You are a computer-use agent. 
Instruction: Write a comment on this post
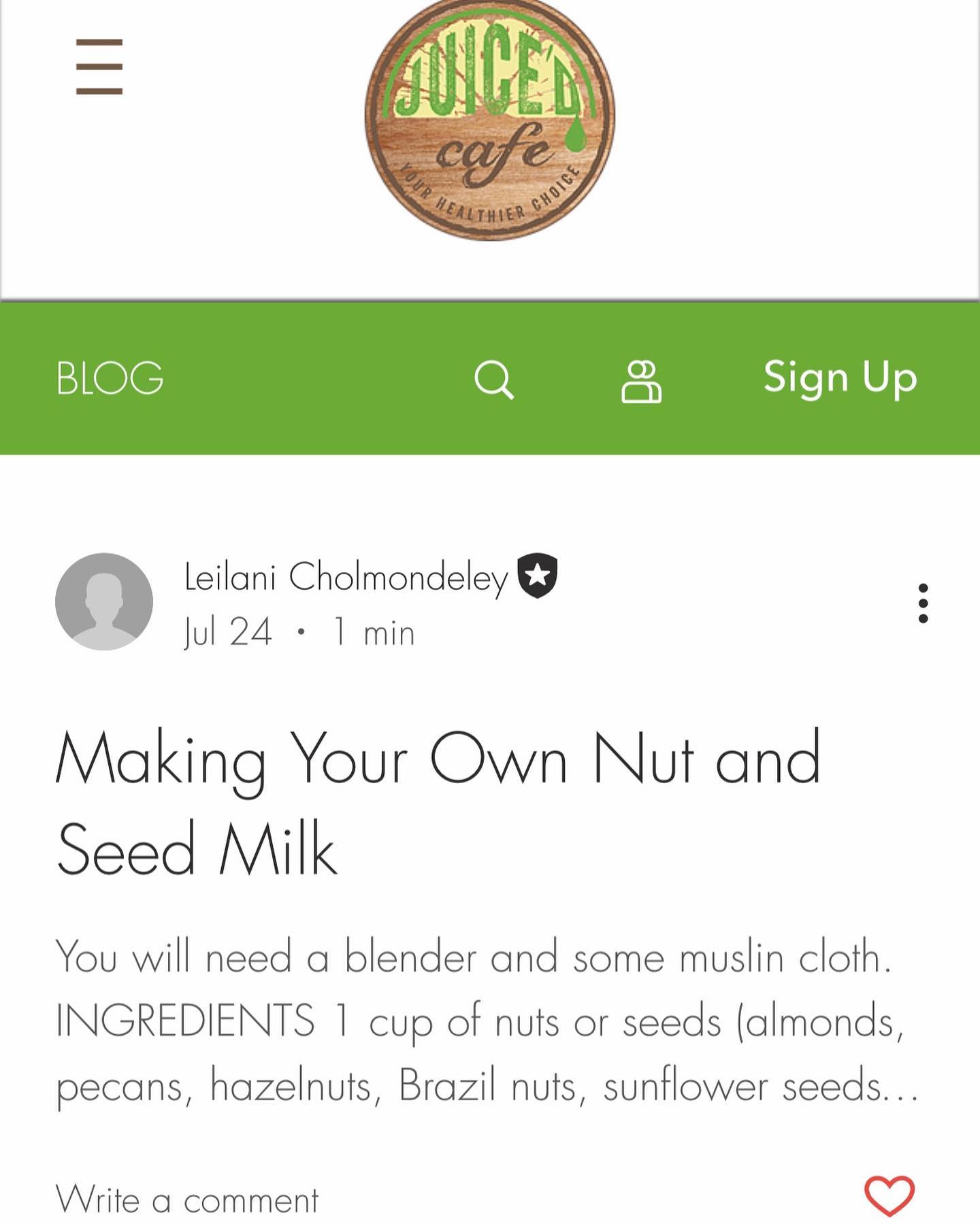pos(187,1200)
